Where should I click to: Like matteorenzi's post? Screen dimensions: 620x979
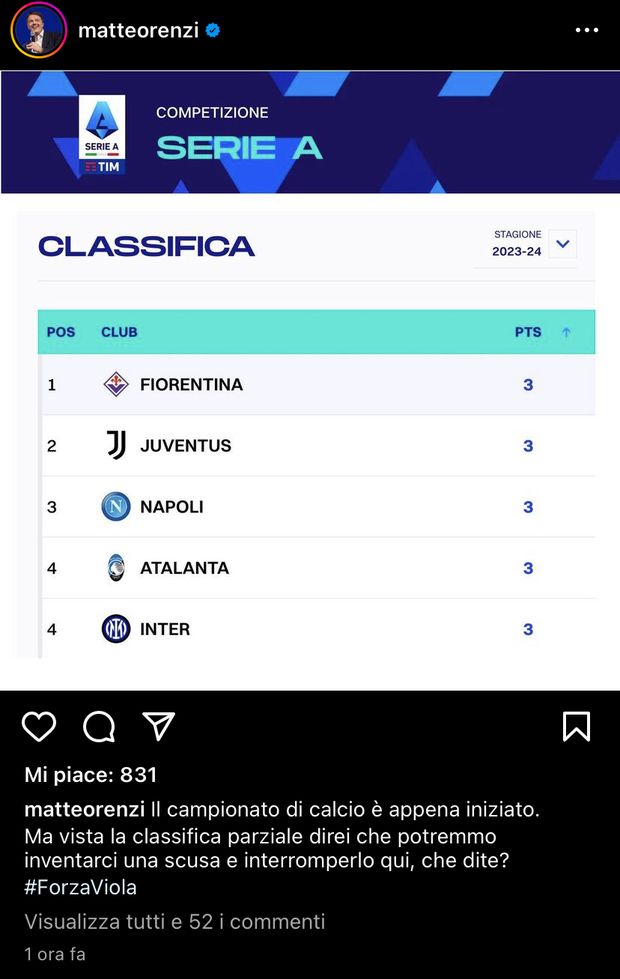[39, 727]
